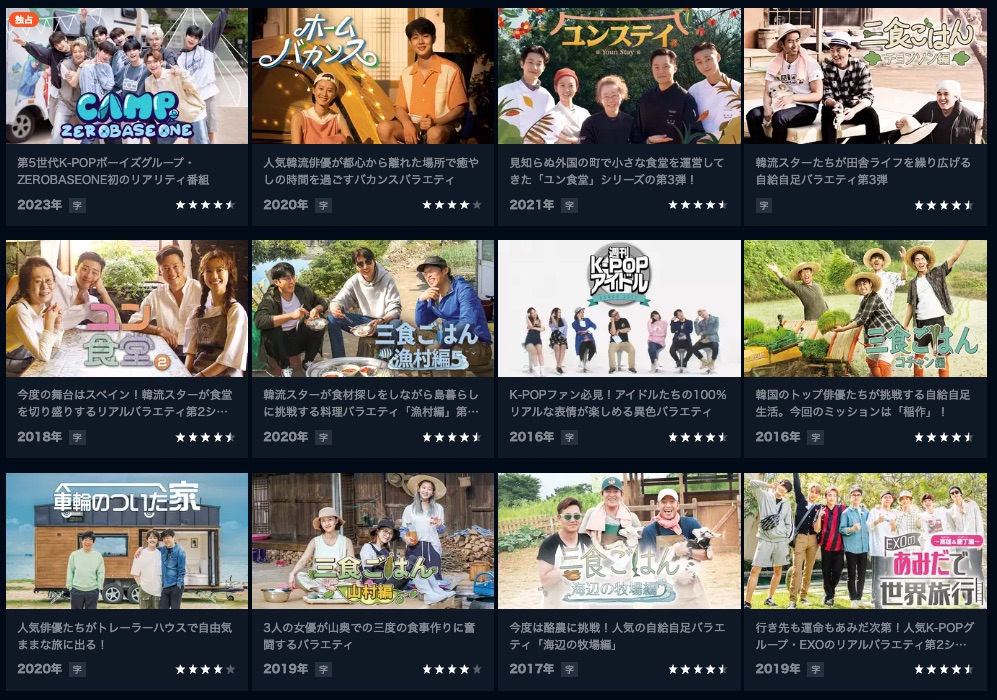The image size is (997, 700).
Task: Select the ユンステイ show tile
Action: 619,77
